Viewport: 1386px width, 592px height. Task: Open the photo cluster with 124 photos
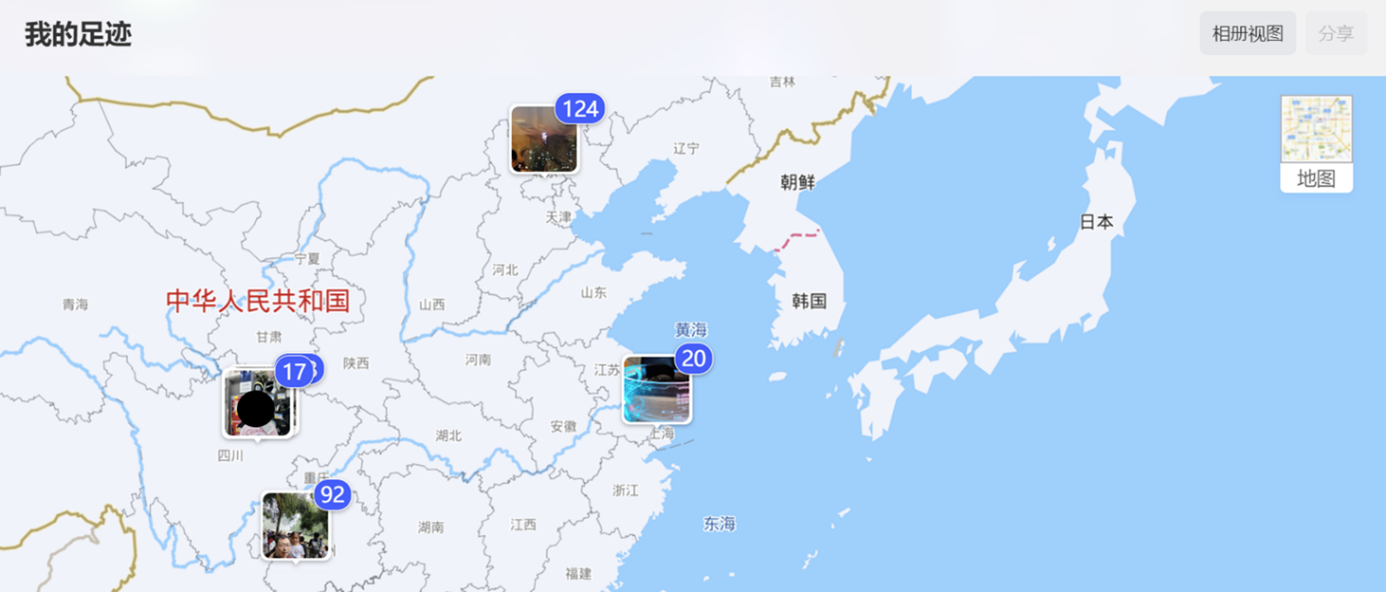544,139
